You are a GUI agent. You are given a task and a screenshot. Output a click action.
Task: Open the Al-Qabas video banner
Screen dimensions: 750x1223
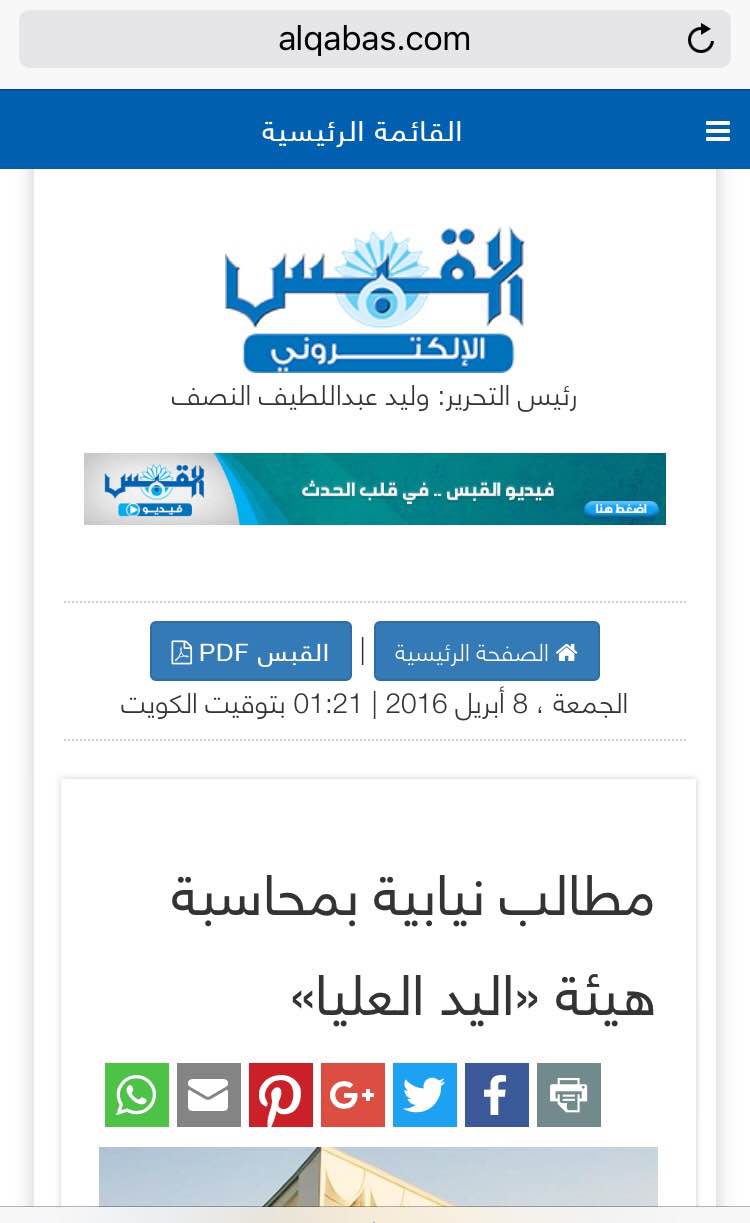coord(374,488)
